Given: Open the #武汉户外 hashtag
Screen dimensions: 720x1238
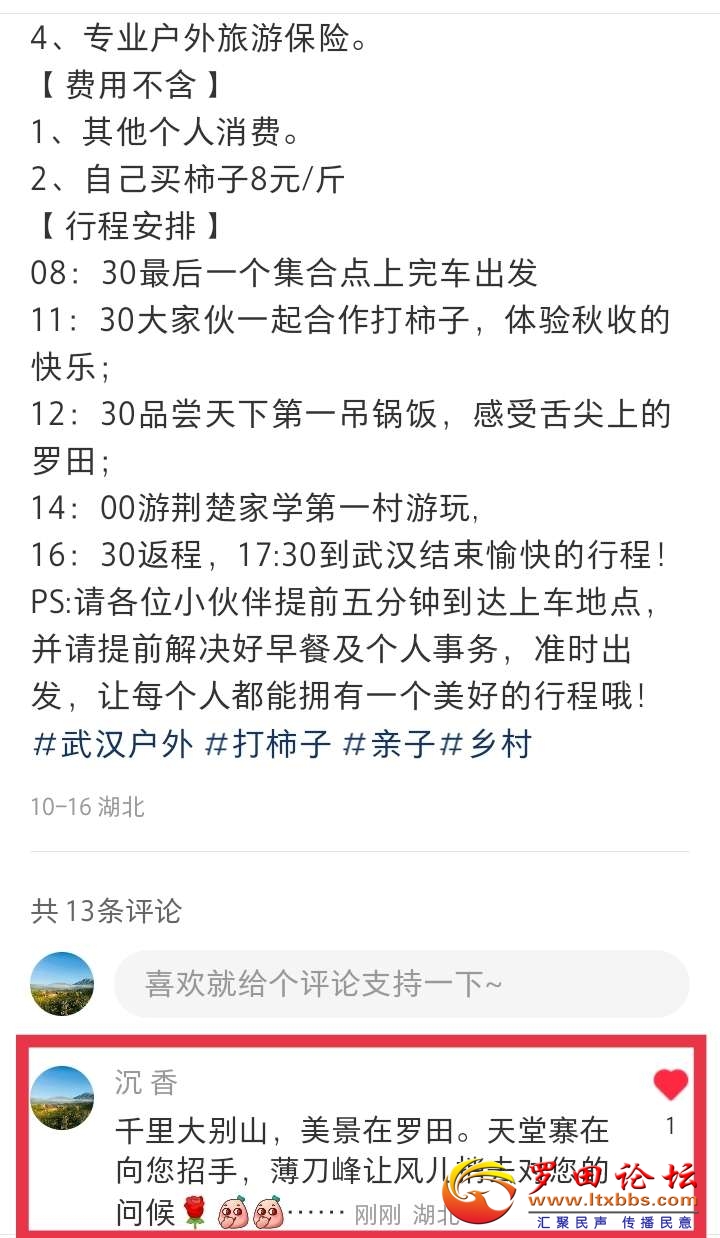Looking at the screenshot, I should coord(113,745).
